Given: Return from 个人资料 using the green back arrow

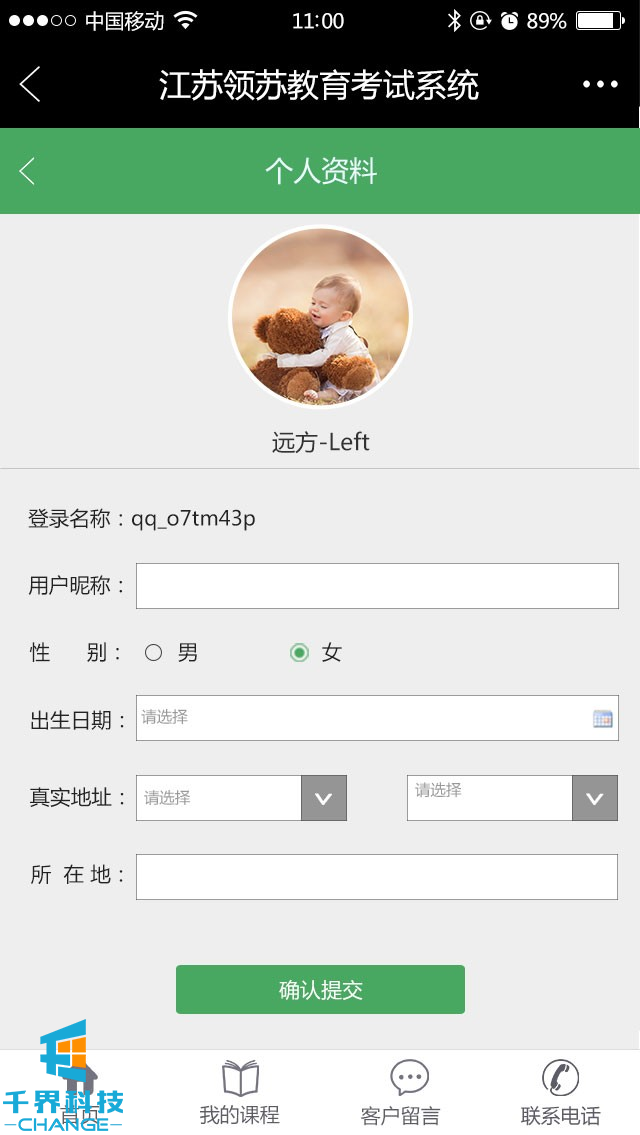Looking at the screenshot, I should (27, 171).
